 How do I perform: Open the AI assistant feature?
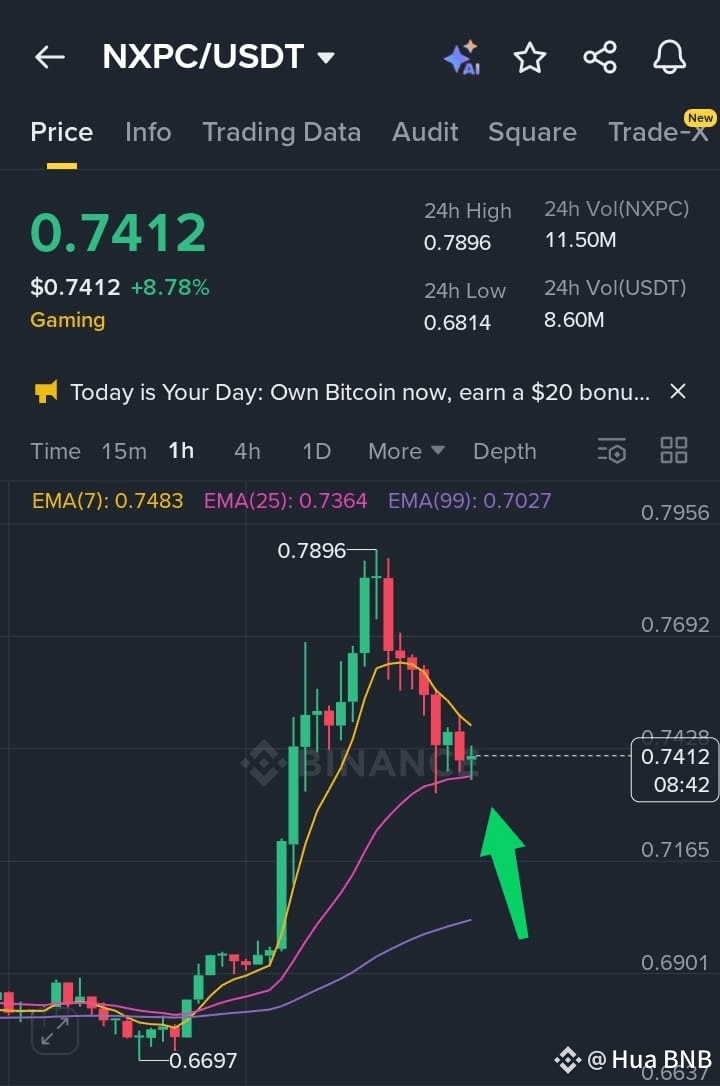[461, 57]
